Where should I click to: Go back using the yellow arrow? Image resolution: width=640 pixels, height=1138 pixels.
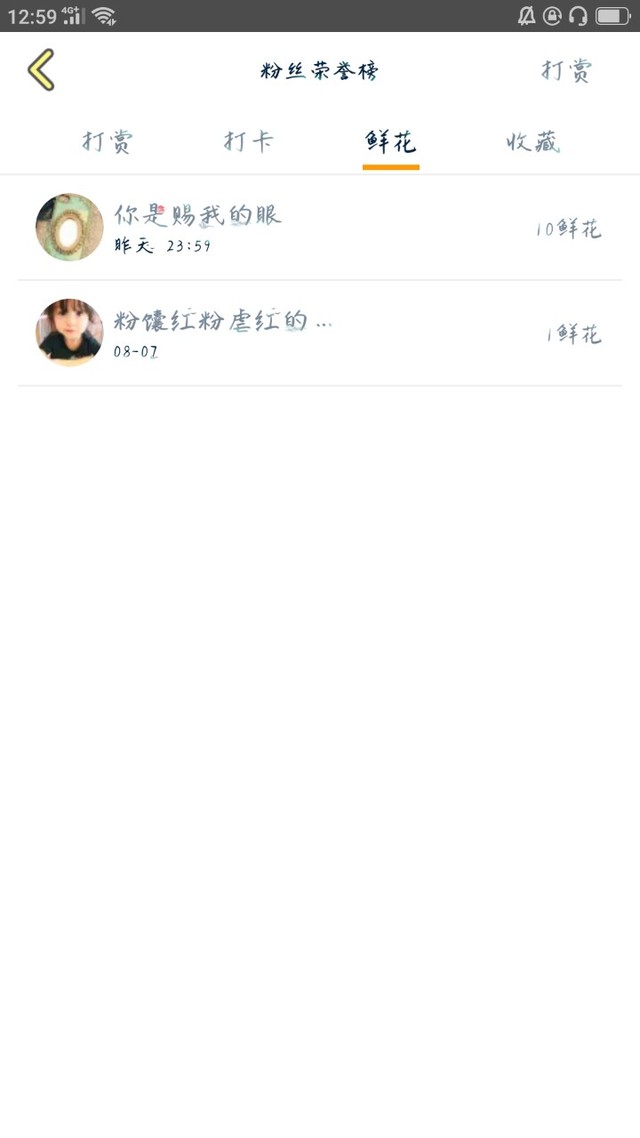pyautogui.click(x=41, y=70)
